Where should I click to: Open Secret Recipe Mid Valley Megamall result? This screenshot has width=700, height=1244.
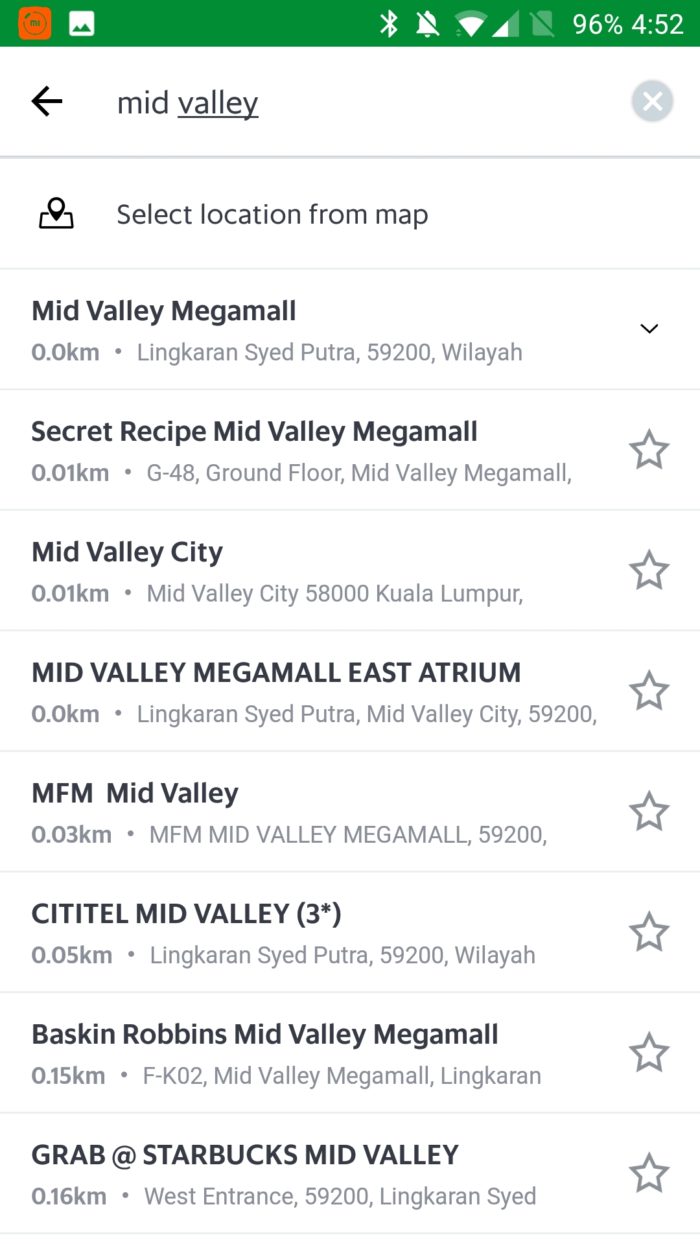[x=300, y=450]
